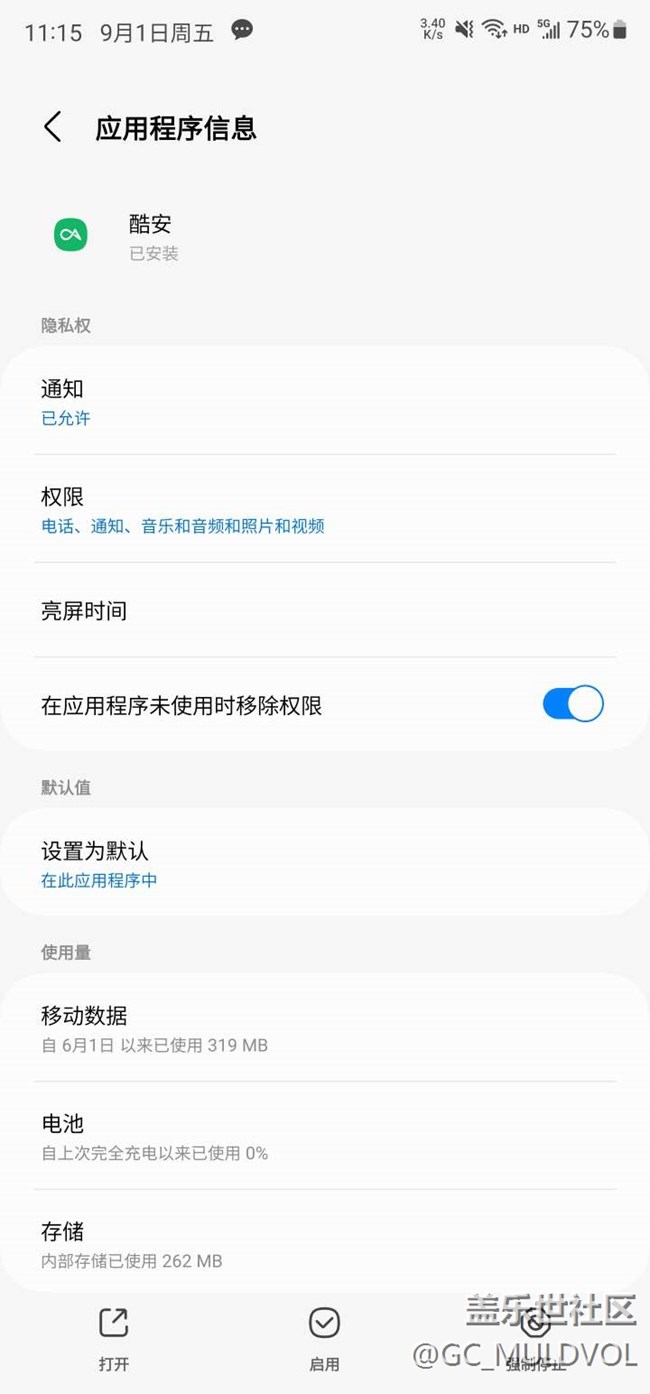
Task: Open 通知 settings for 酷安
Action: [x=325, y=402]
